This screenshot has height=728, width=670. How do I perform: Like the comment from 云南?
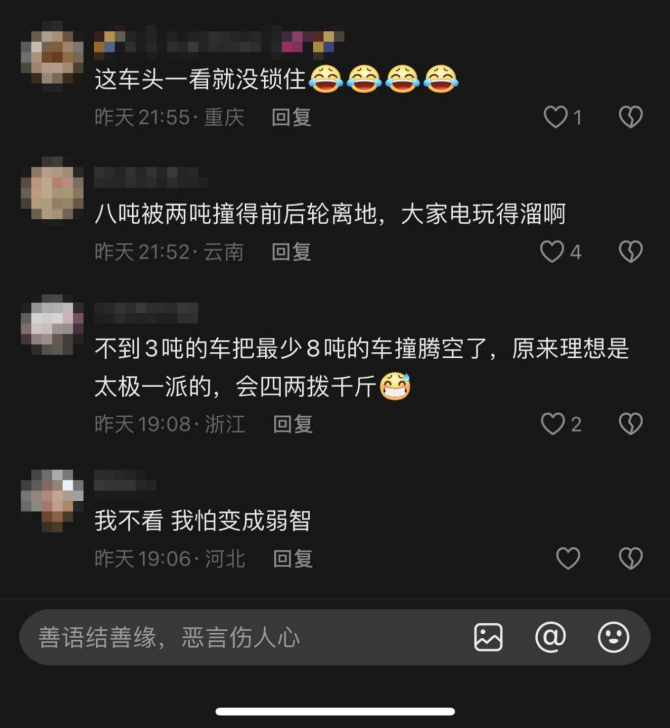(552, 251)
